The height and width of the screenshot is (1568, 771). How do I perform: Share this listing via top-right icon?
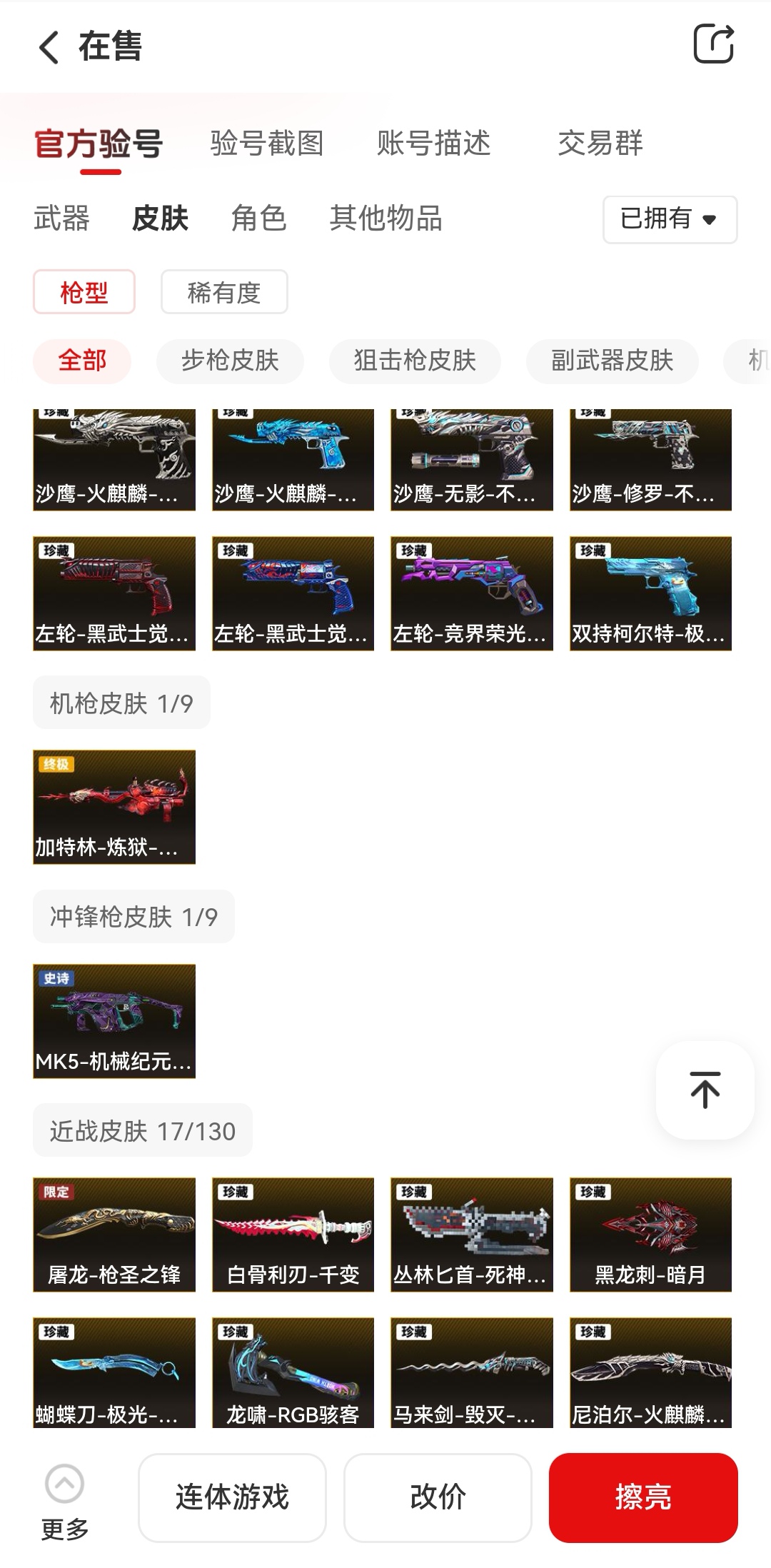(713, 44)
